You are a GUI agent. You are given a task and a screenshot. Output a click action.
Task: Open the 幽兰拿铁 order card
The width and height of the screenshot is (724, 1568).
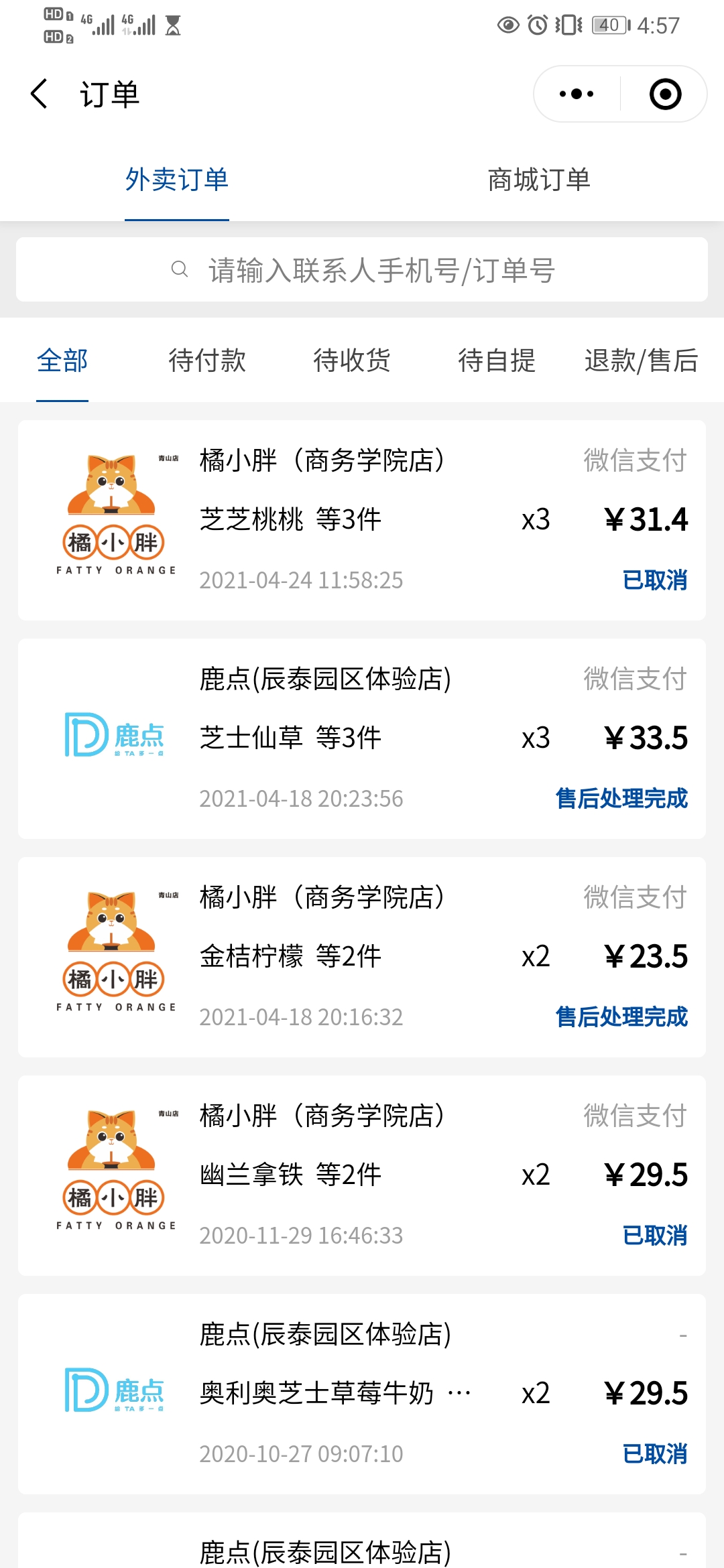pos(362,1173)
